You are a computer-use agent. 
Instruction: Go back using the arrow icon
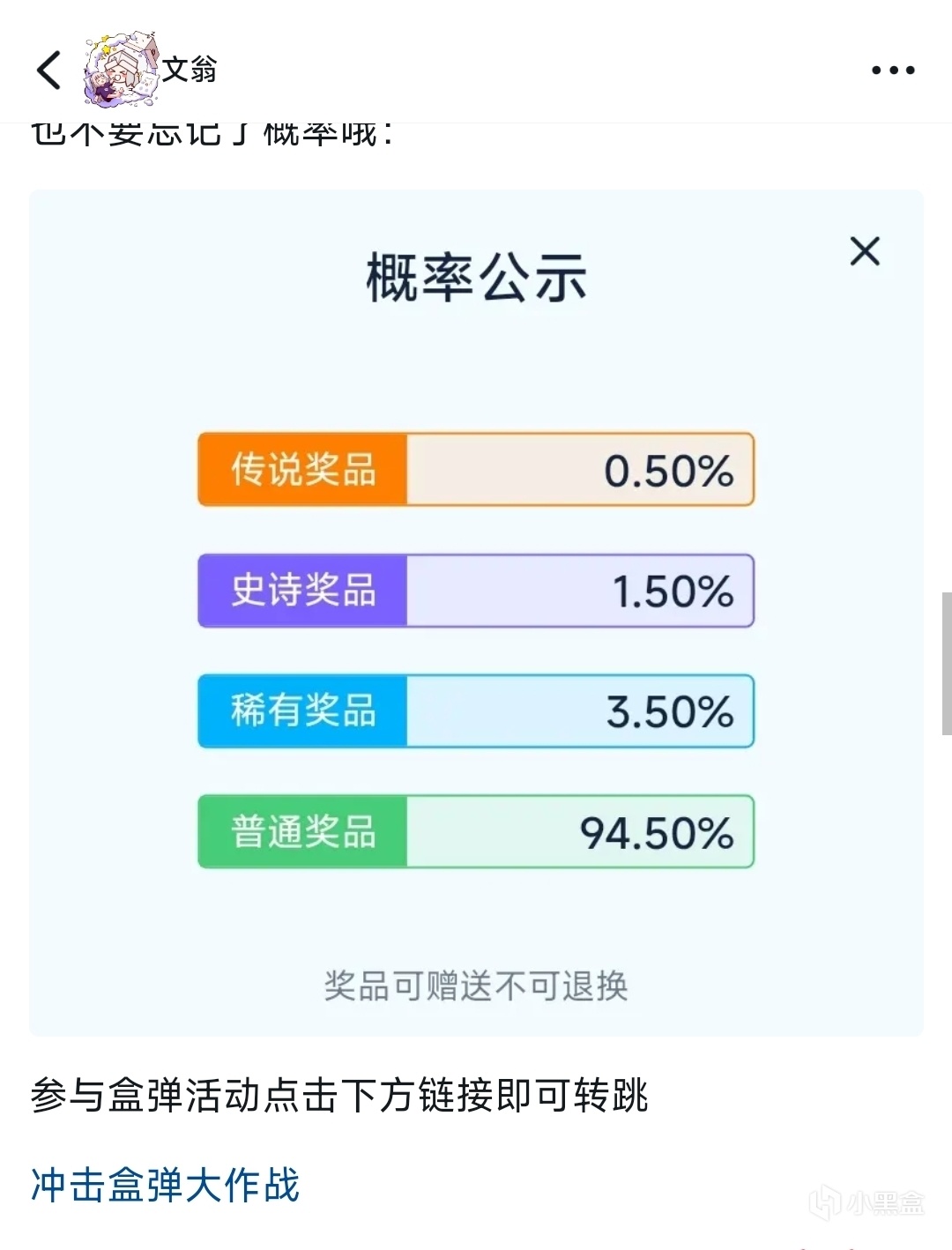click(x=49, y=70)
